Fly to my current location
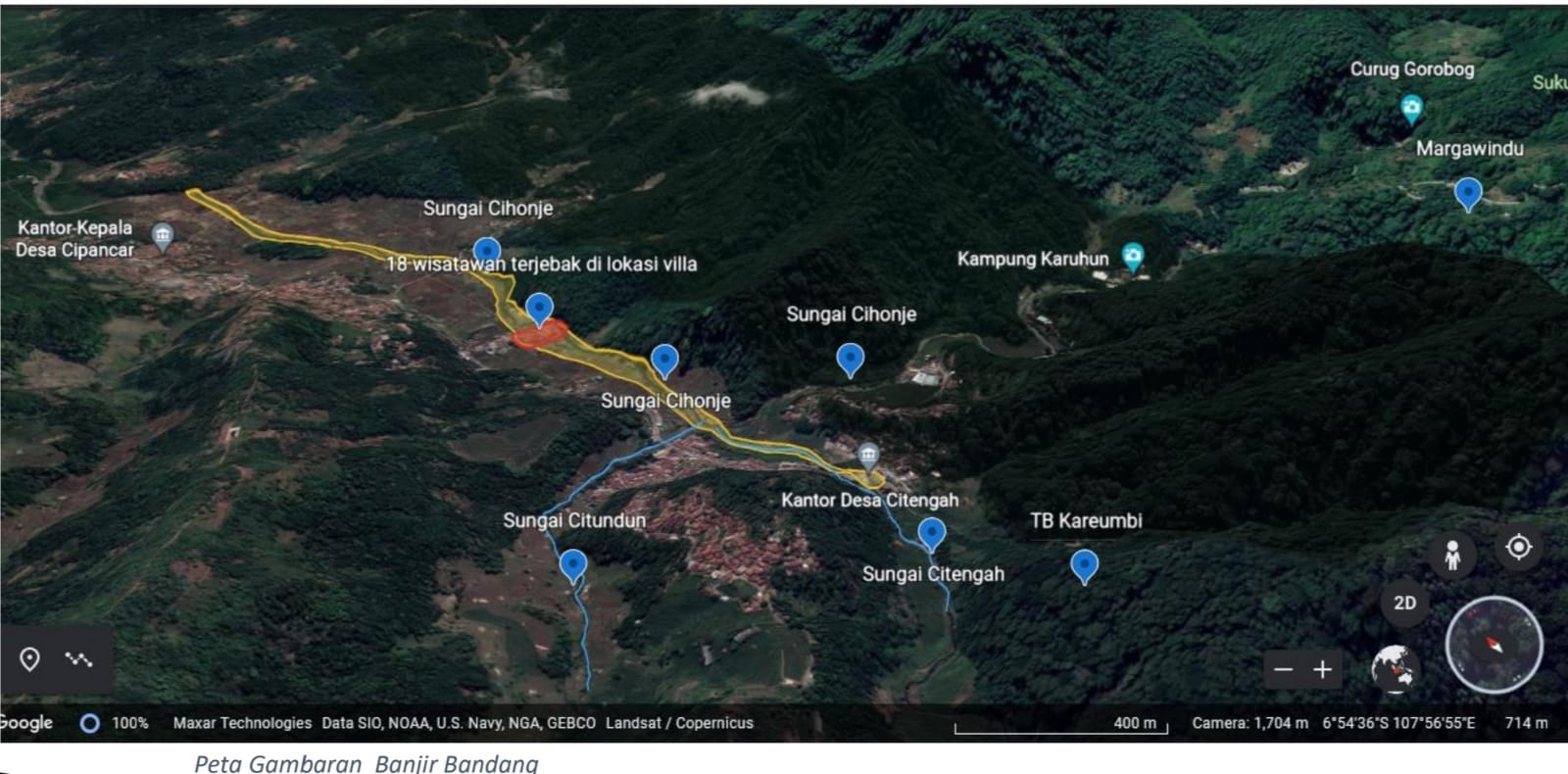The width and height of the screenshot is (1568, 774). 1518,547
